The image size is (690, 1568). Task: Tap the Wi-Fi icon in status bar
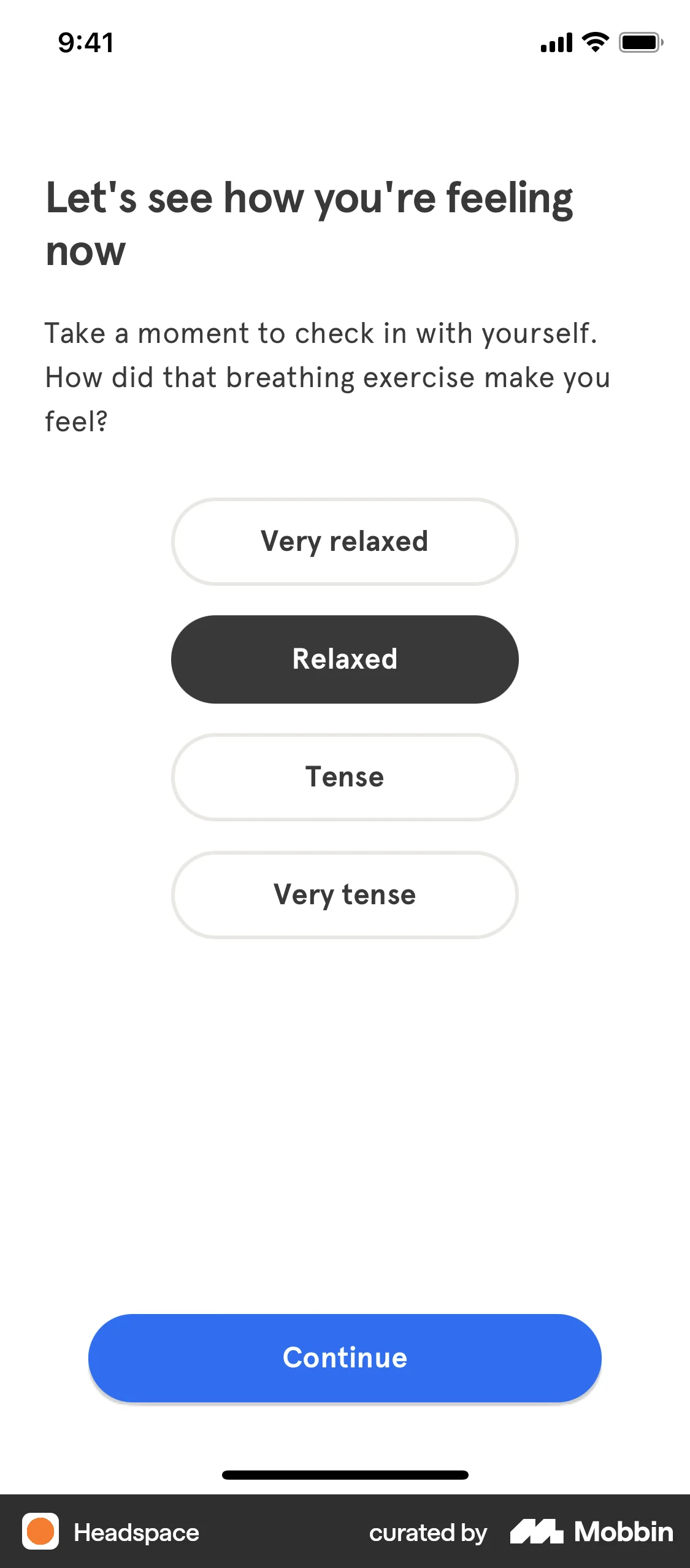point(592,42)
